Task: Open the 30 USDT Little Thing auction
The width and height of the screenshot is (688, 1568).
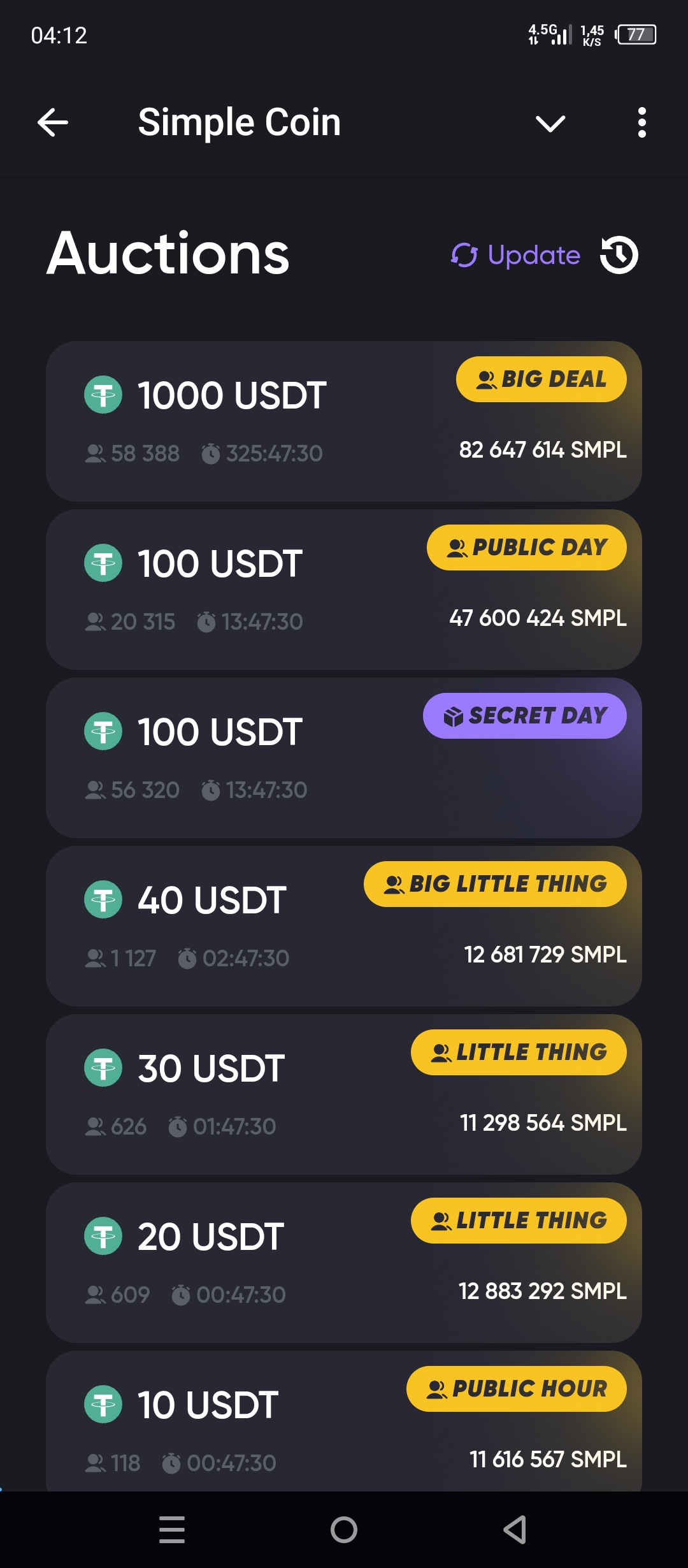Action: (343, 1094)
